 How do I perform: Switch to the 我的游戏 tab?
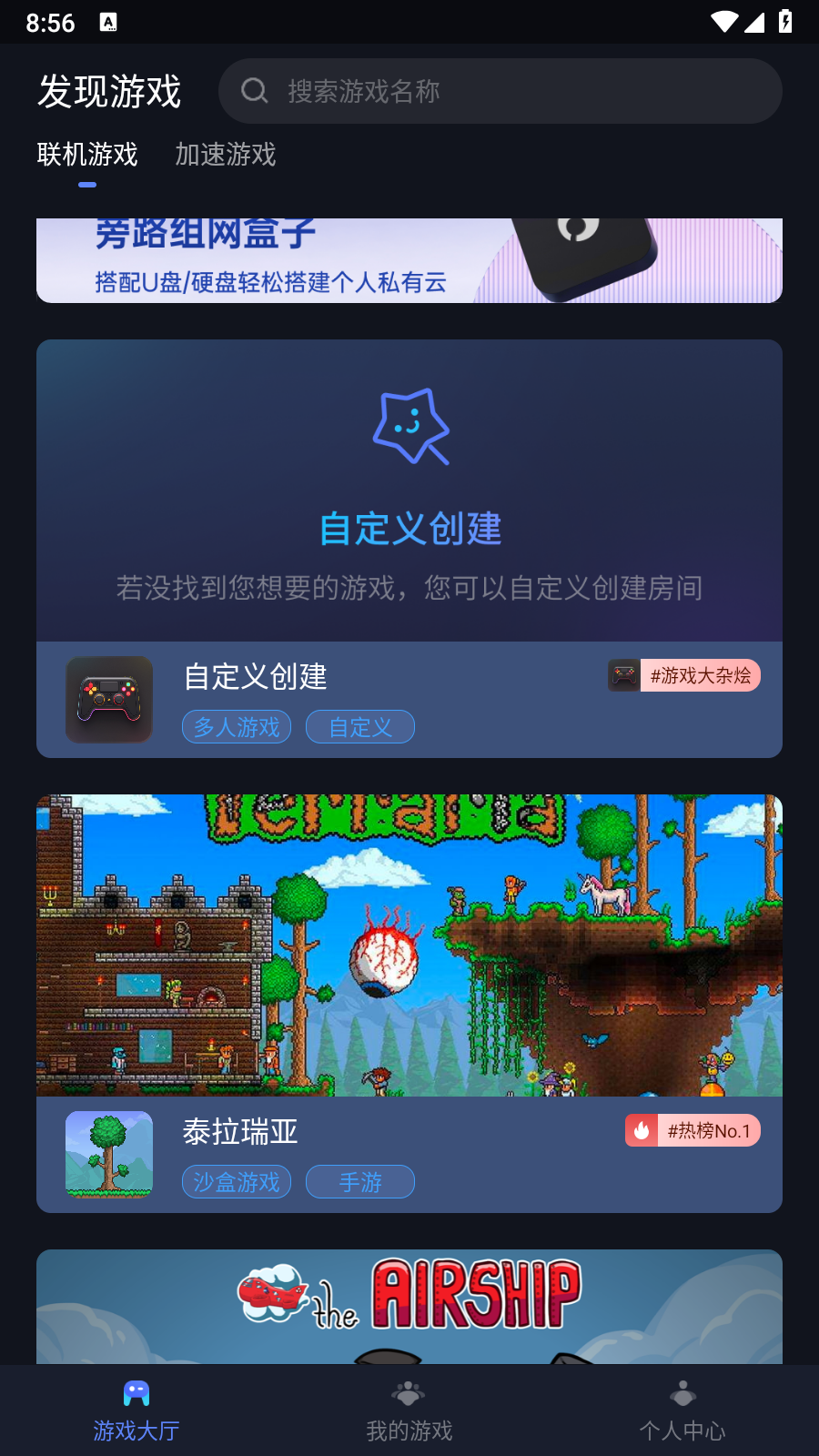pyautogui.click(x=409, y=1410)
